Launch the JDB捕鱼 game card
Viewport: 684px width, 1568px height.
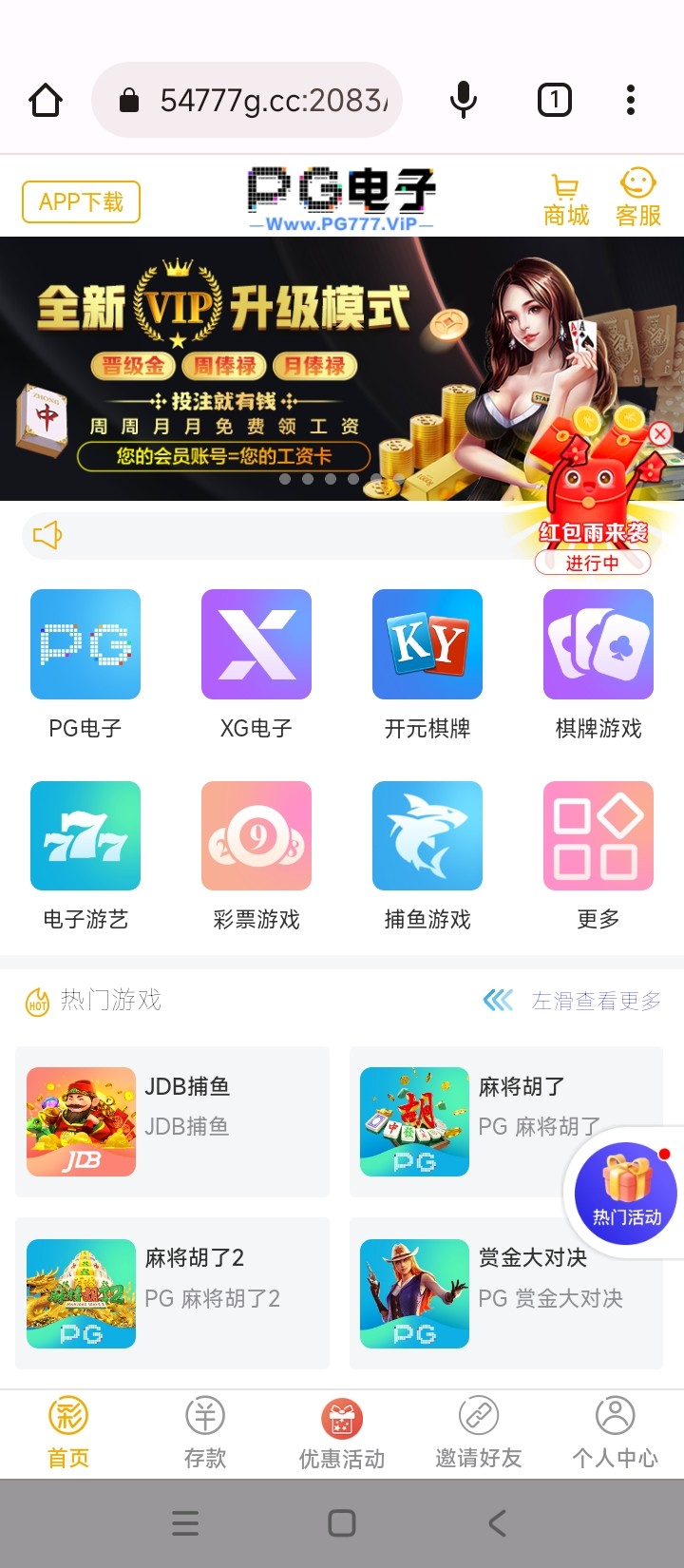172,1121
